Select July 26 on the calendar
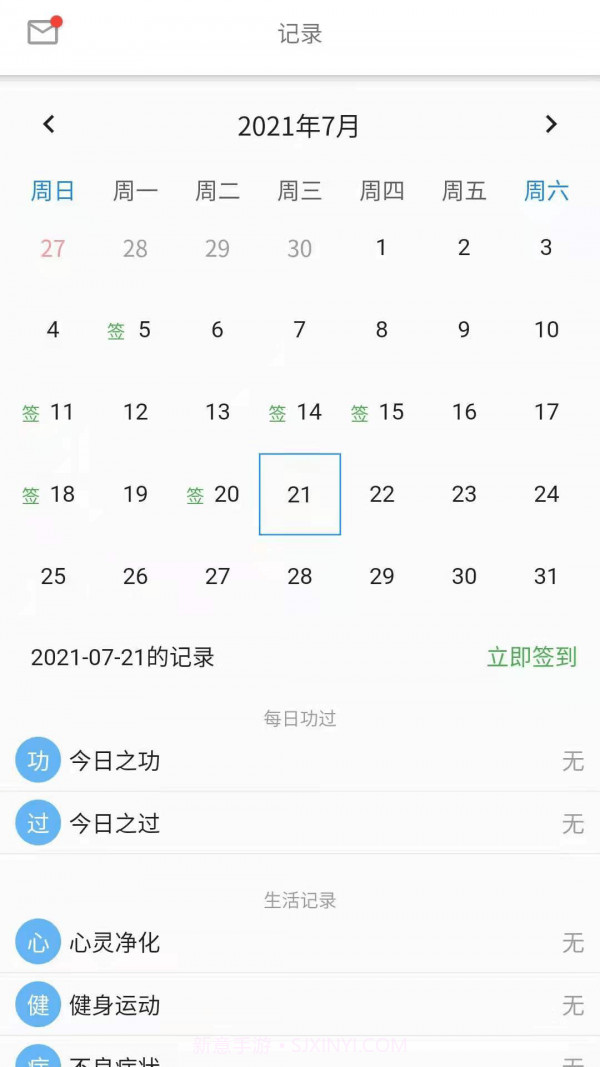 pos(136,576)
